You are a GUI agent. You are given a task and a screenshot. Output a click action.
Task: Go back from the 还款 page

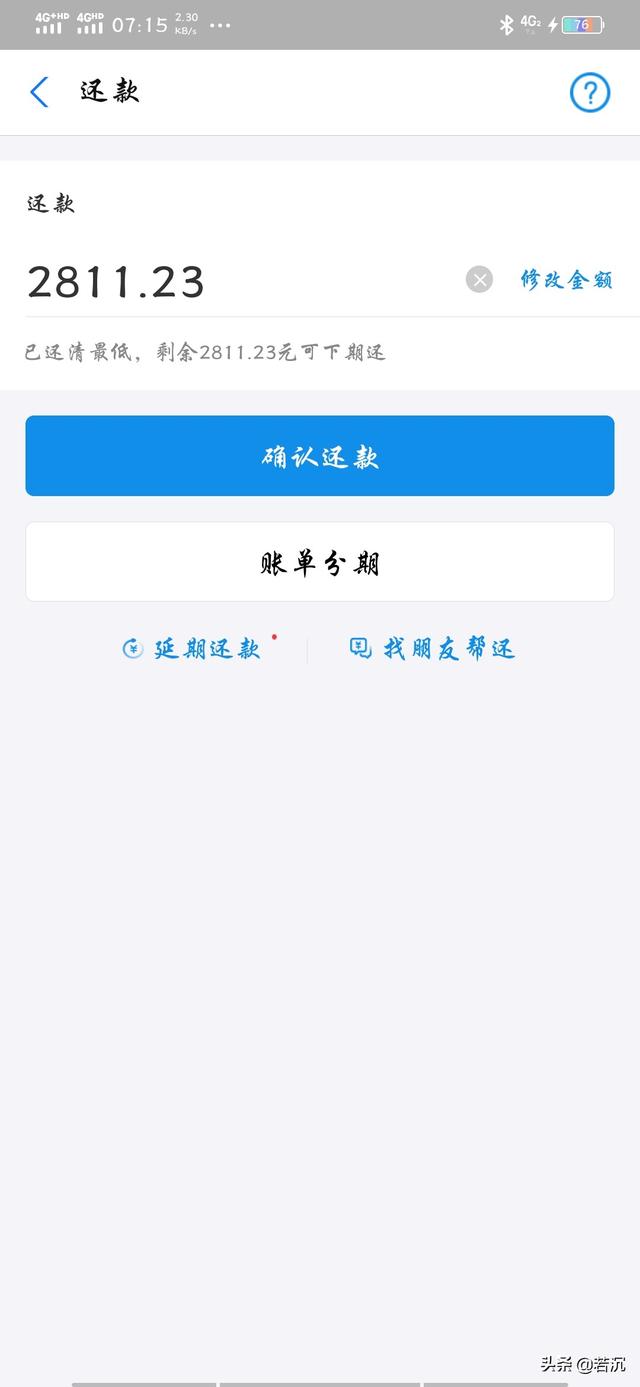click(x=39, y=93)
